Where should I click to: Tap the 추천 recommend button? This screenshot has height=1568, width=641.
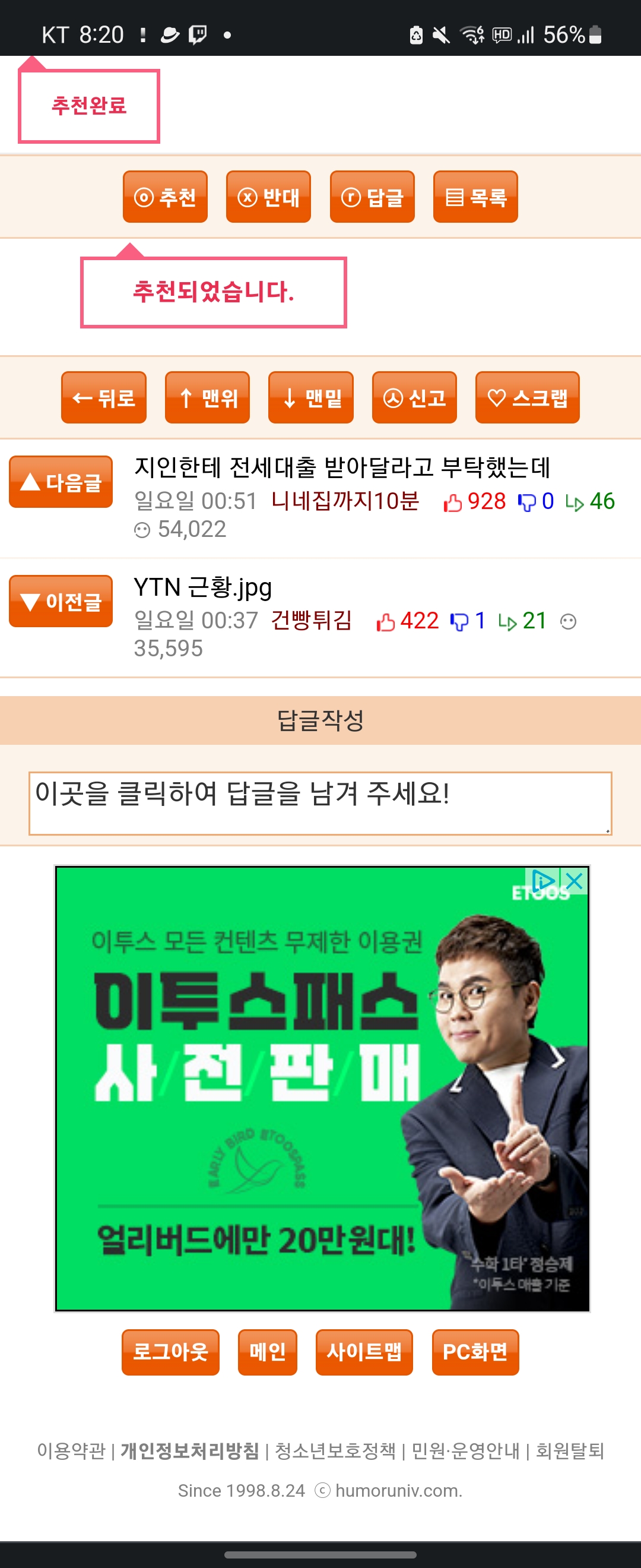[x=165, y=197]
